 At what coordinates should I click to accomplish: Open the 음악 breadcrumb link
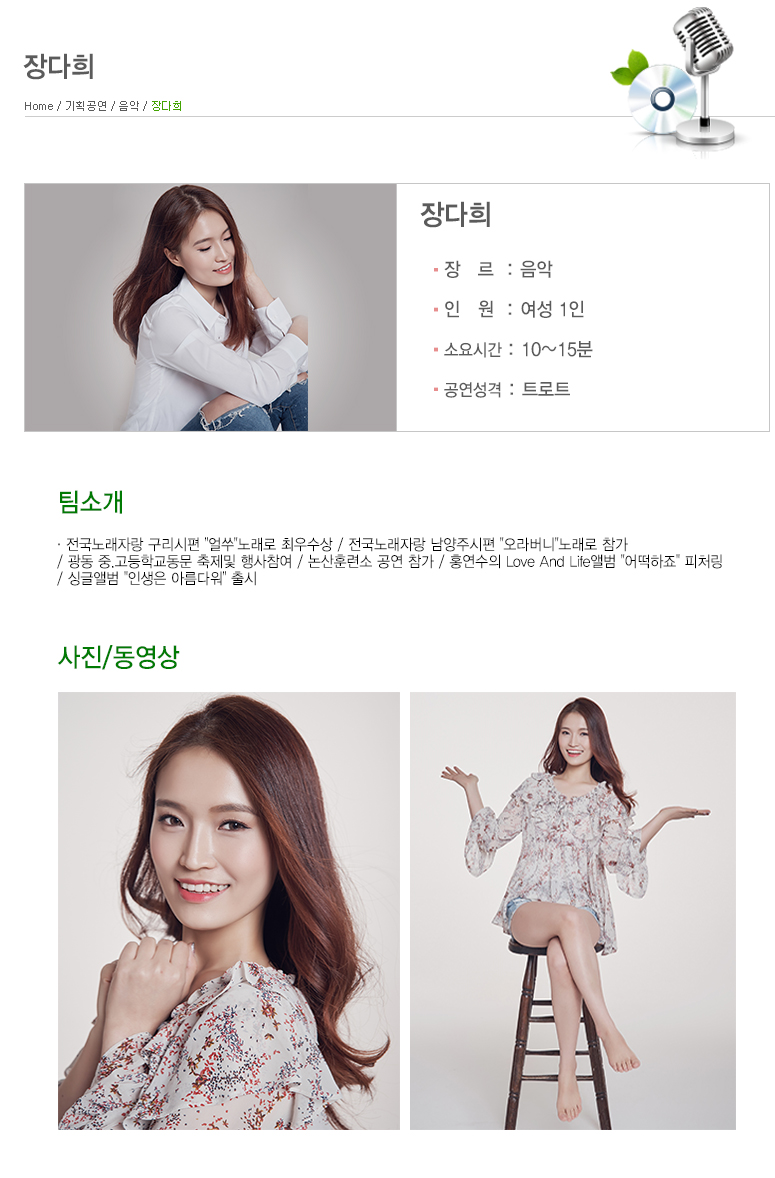pos(129,106)
